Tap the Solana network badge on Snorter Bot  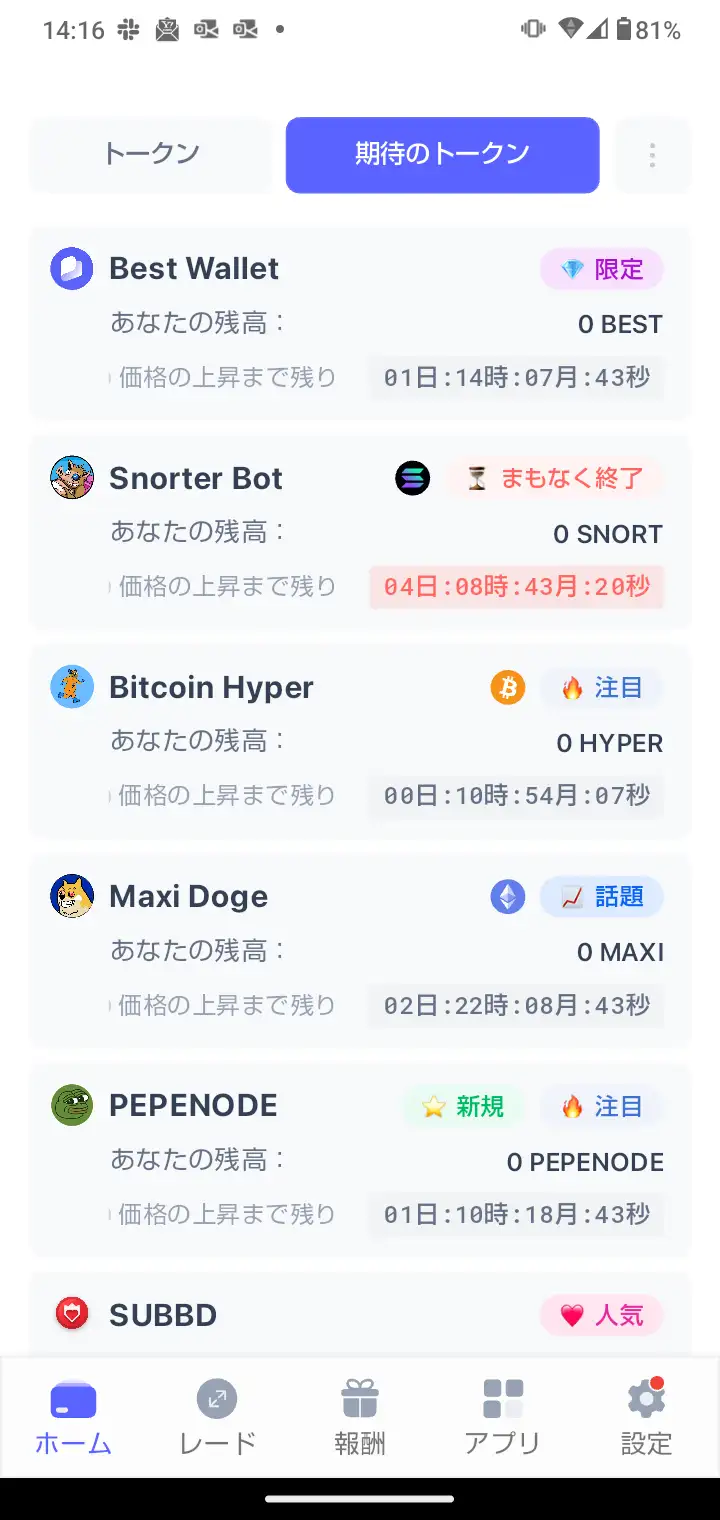click(x=413, y=478)
